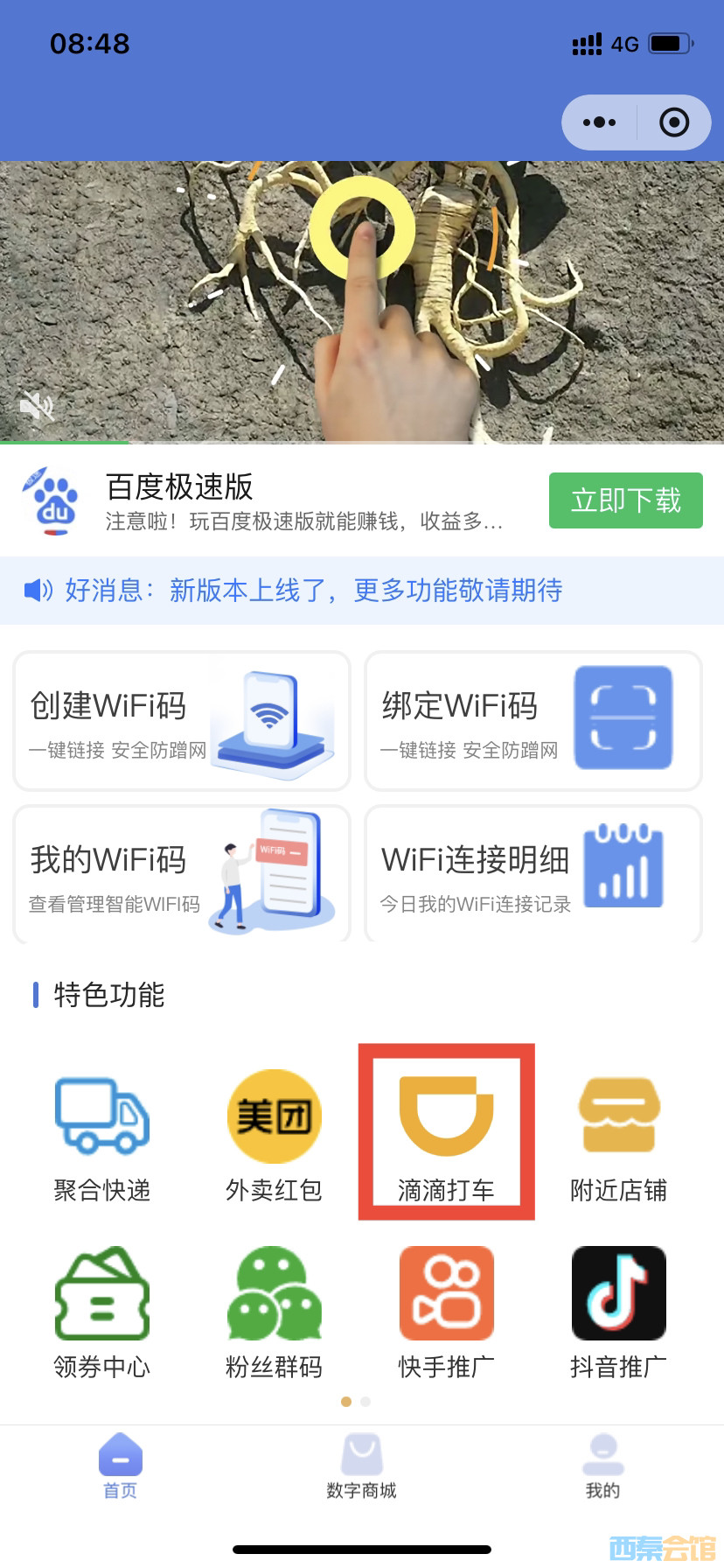Browse 附近店铺
The image size is (724, 1568).
point(618,1136)
